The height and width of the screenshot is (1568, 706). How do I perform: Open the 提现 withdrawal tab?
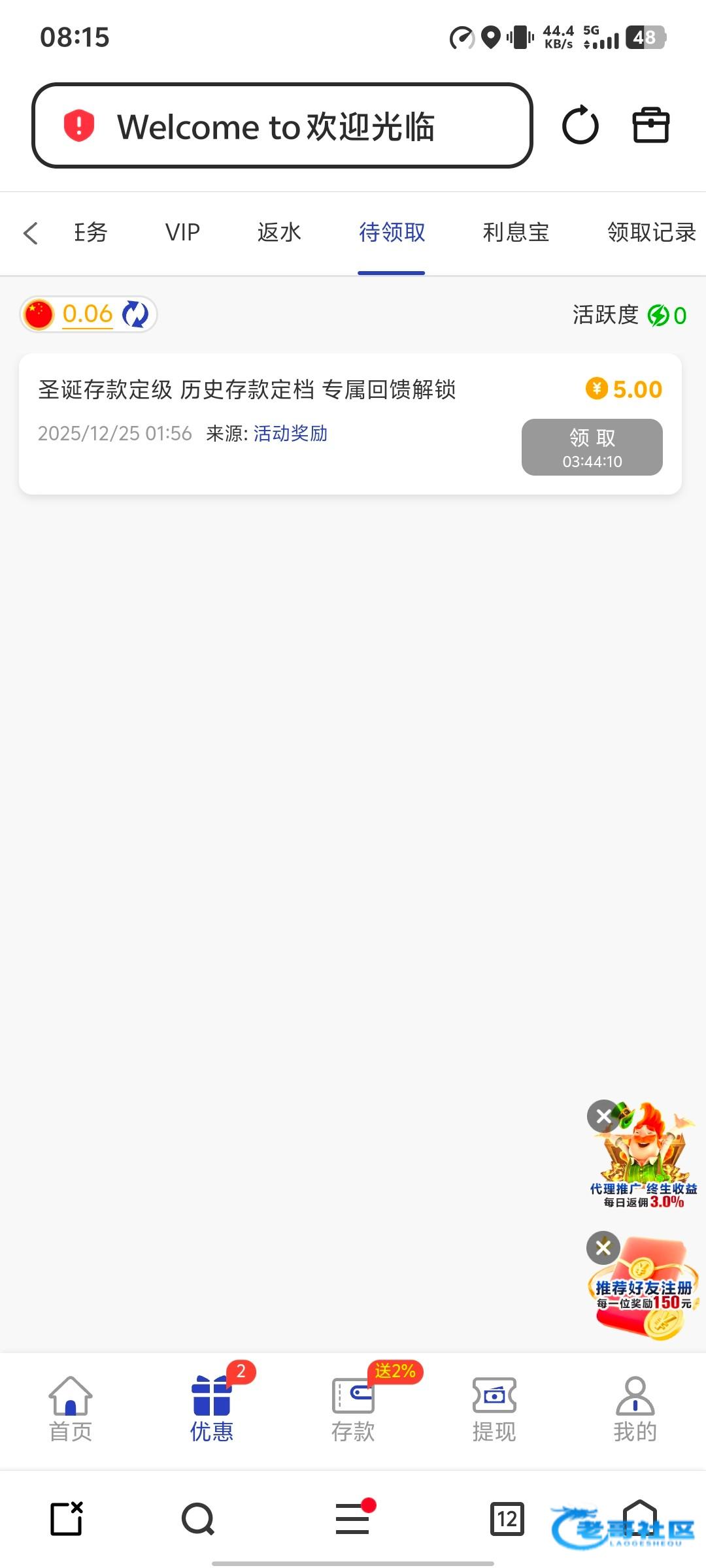[x=494, y=1409]
